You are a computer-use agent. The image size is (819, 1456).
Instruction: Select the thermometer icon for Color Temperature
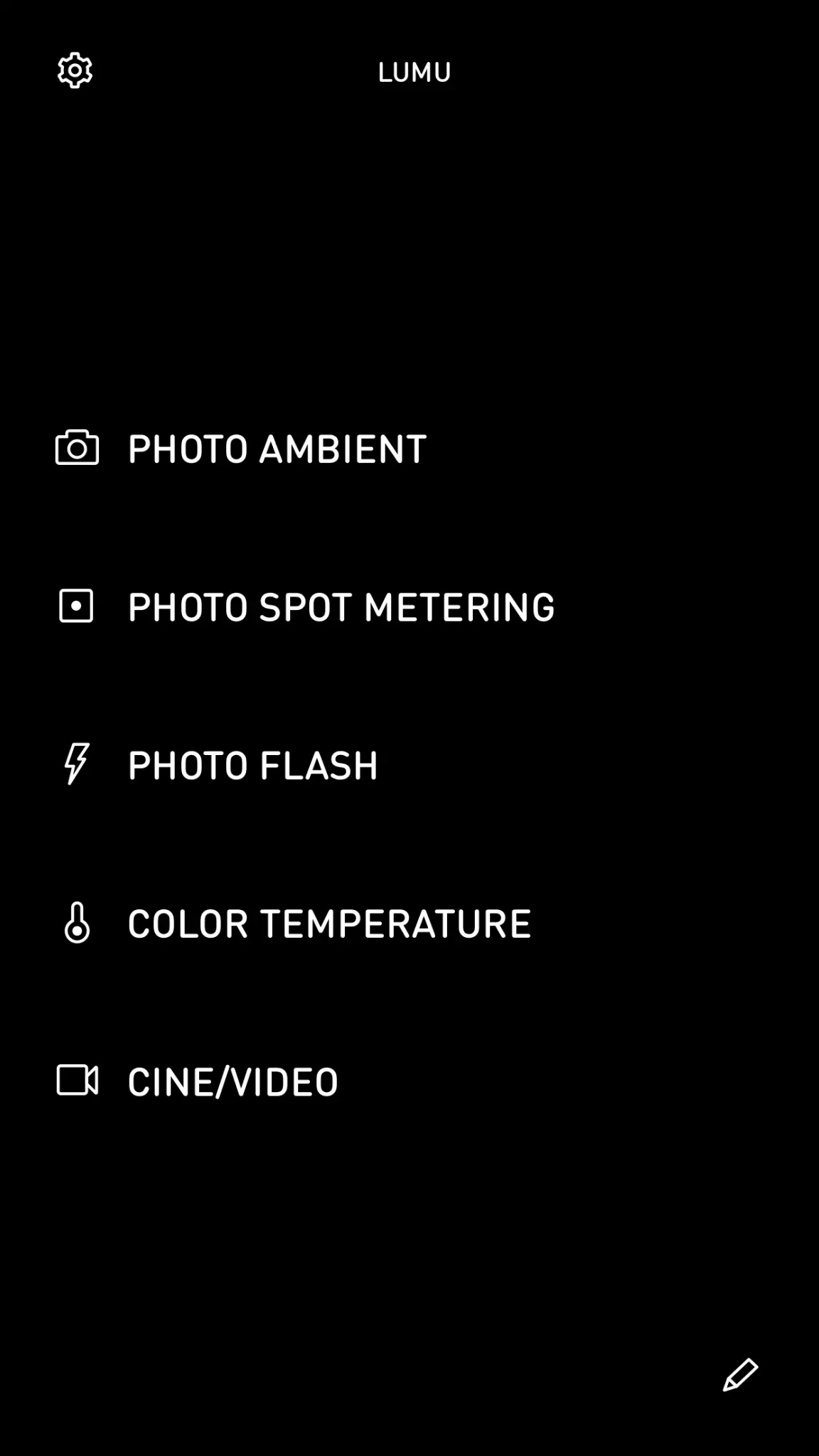point(77,924)
